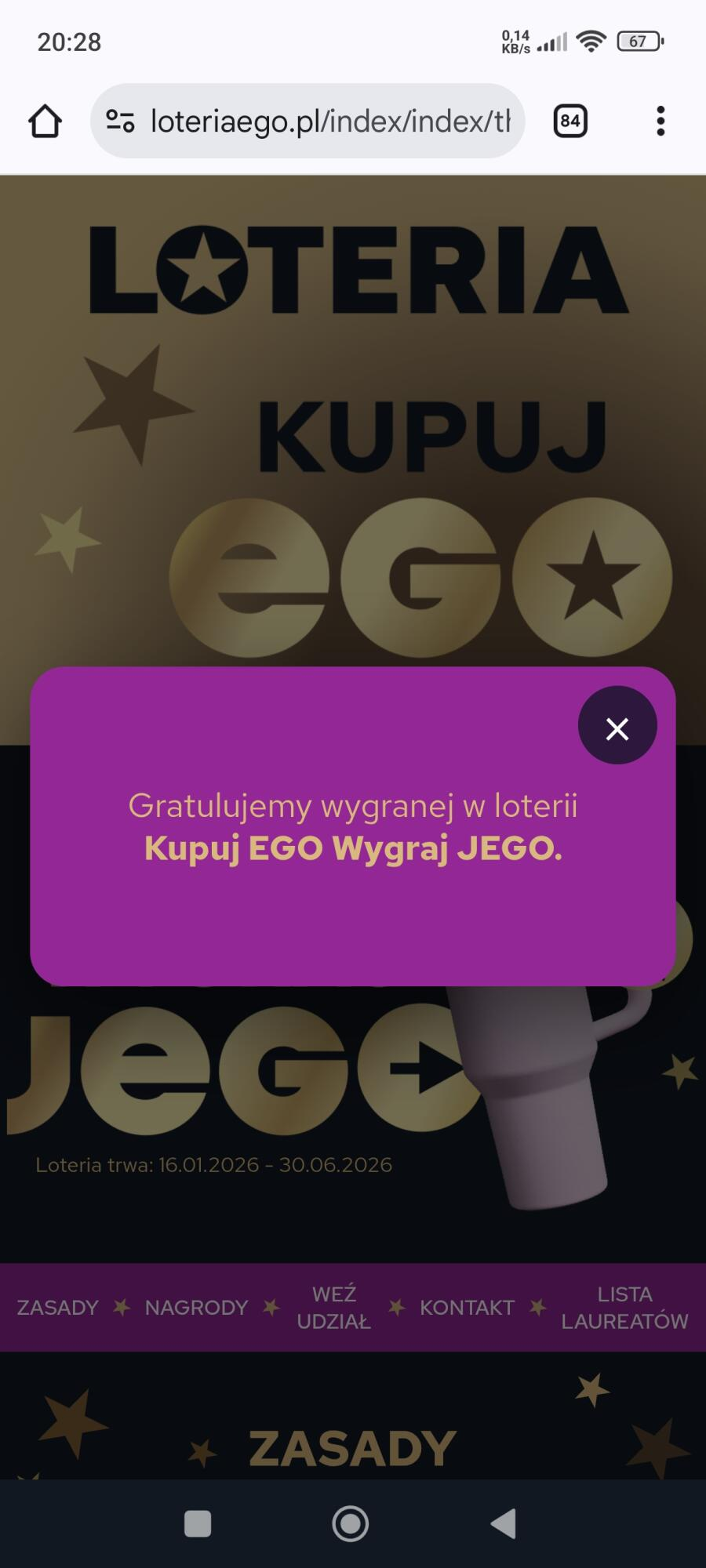Open recent apps from navigation bar

(x=198, y=1523)
